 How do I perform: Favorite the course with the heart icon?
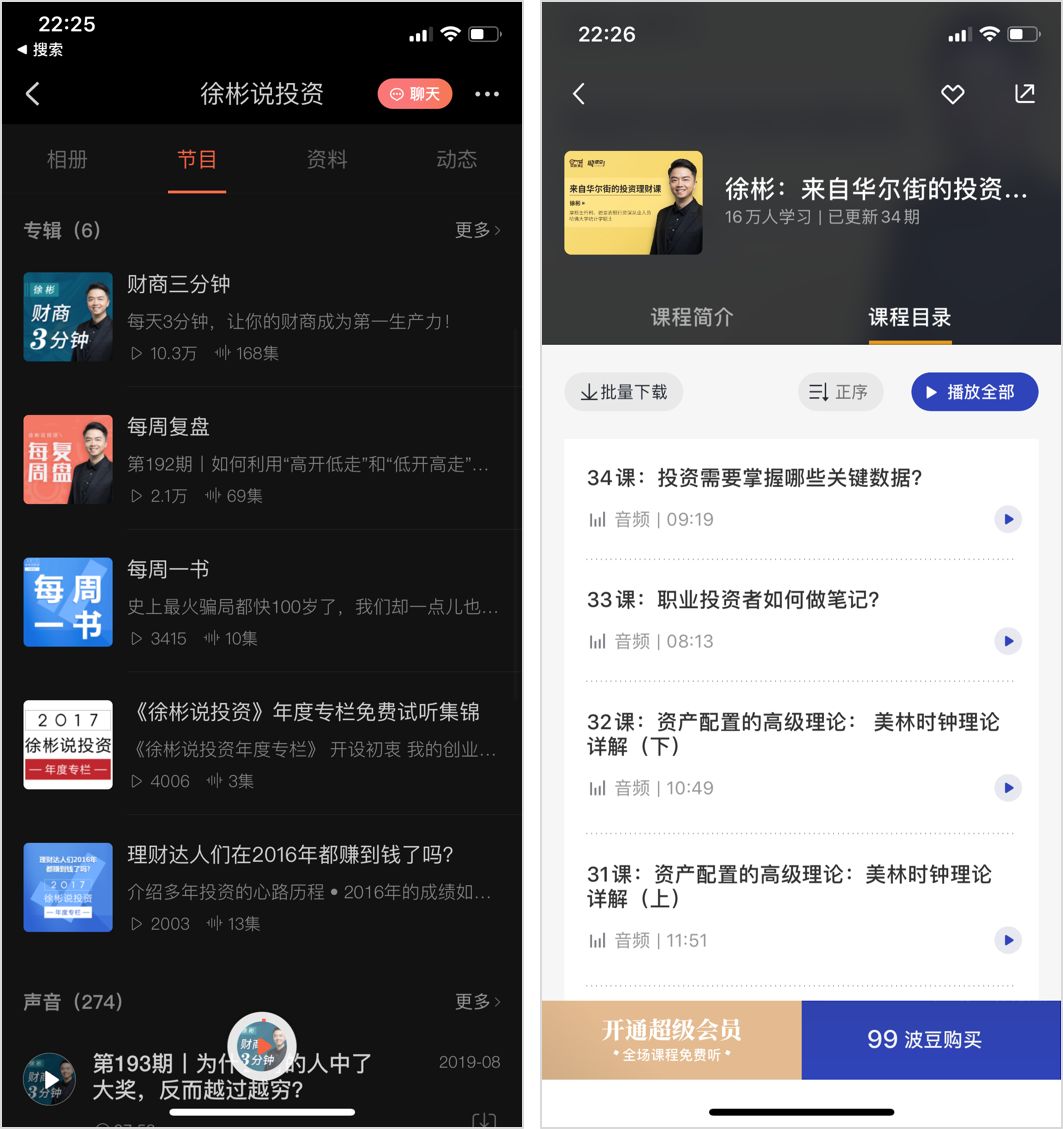(x=953, y=94)
